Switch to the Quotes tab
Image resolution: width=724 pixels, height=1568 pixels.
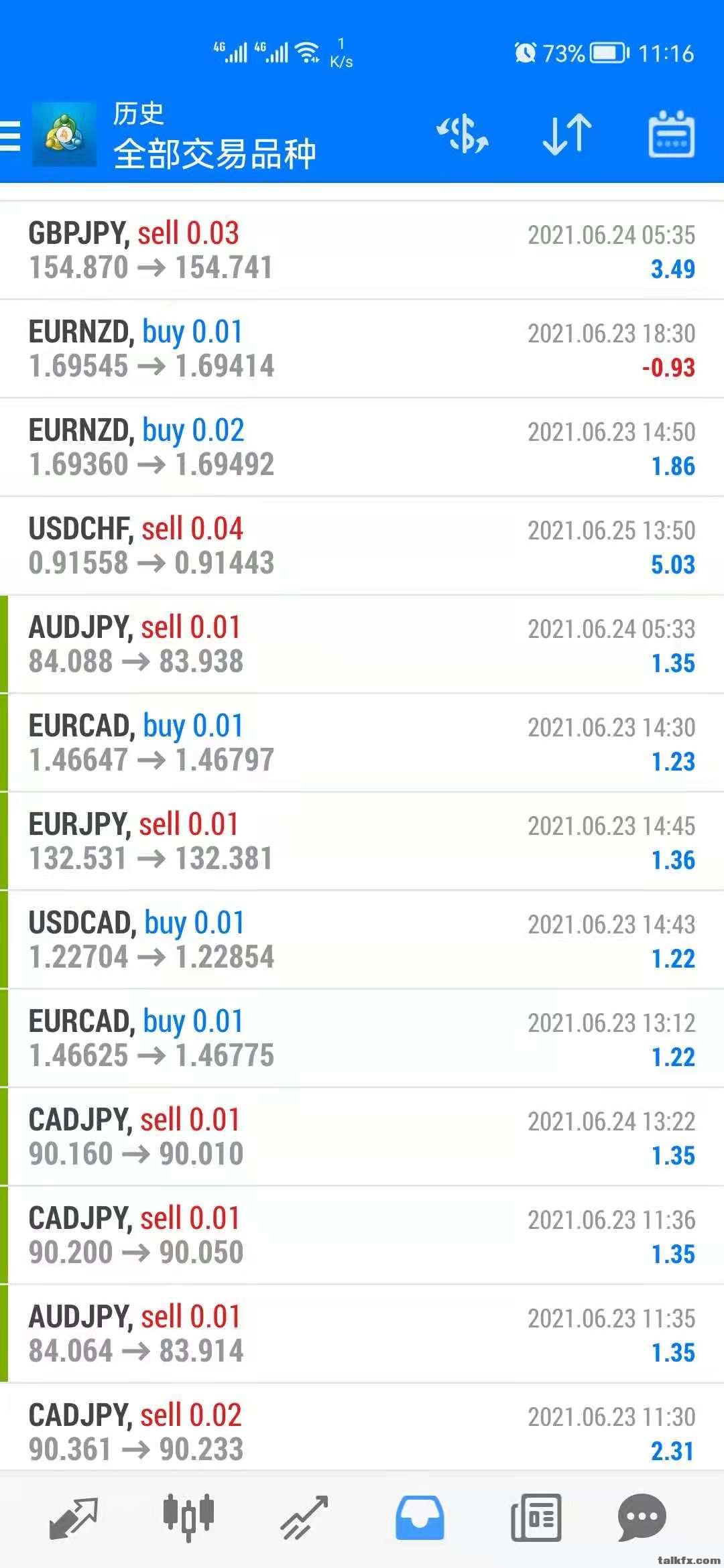tap(74, 1518)
